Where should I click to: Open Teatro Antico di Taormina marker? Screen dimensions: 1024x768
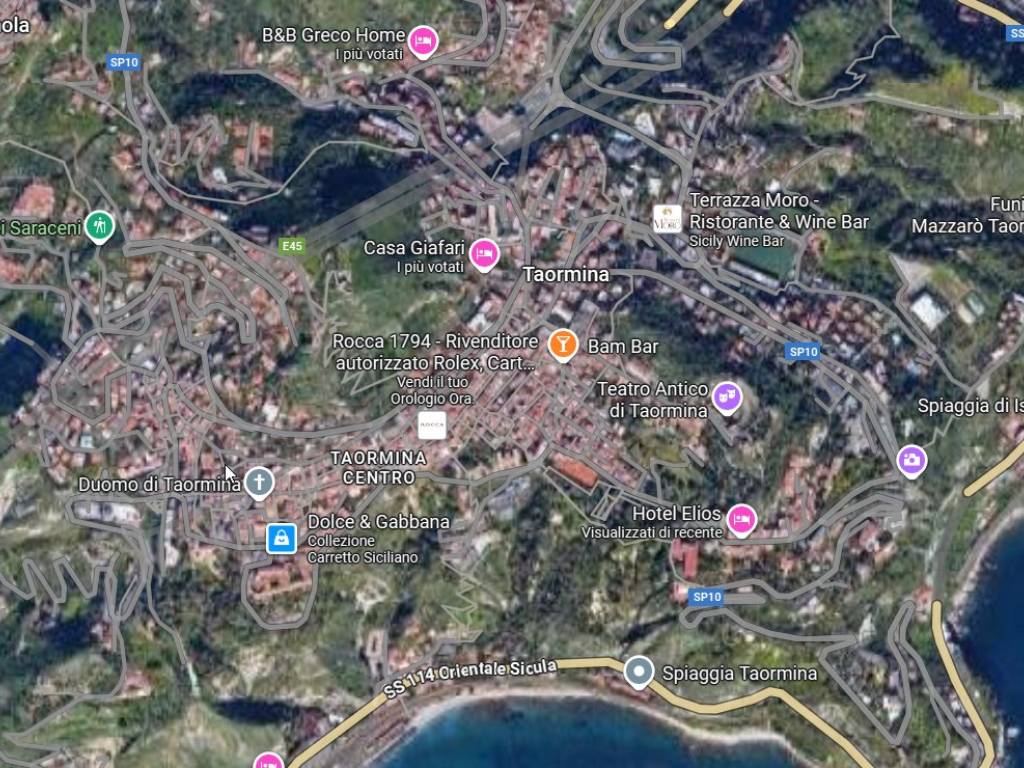pyautogui.click(x=727, y=398)
